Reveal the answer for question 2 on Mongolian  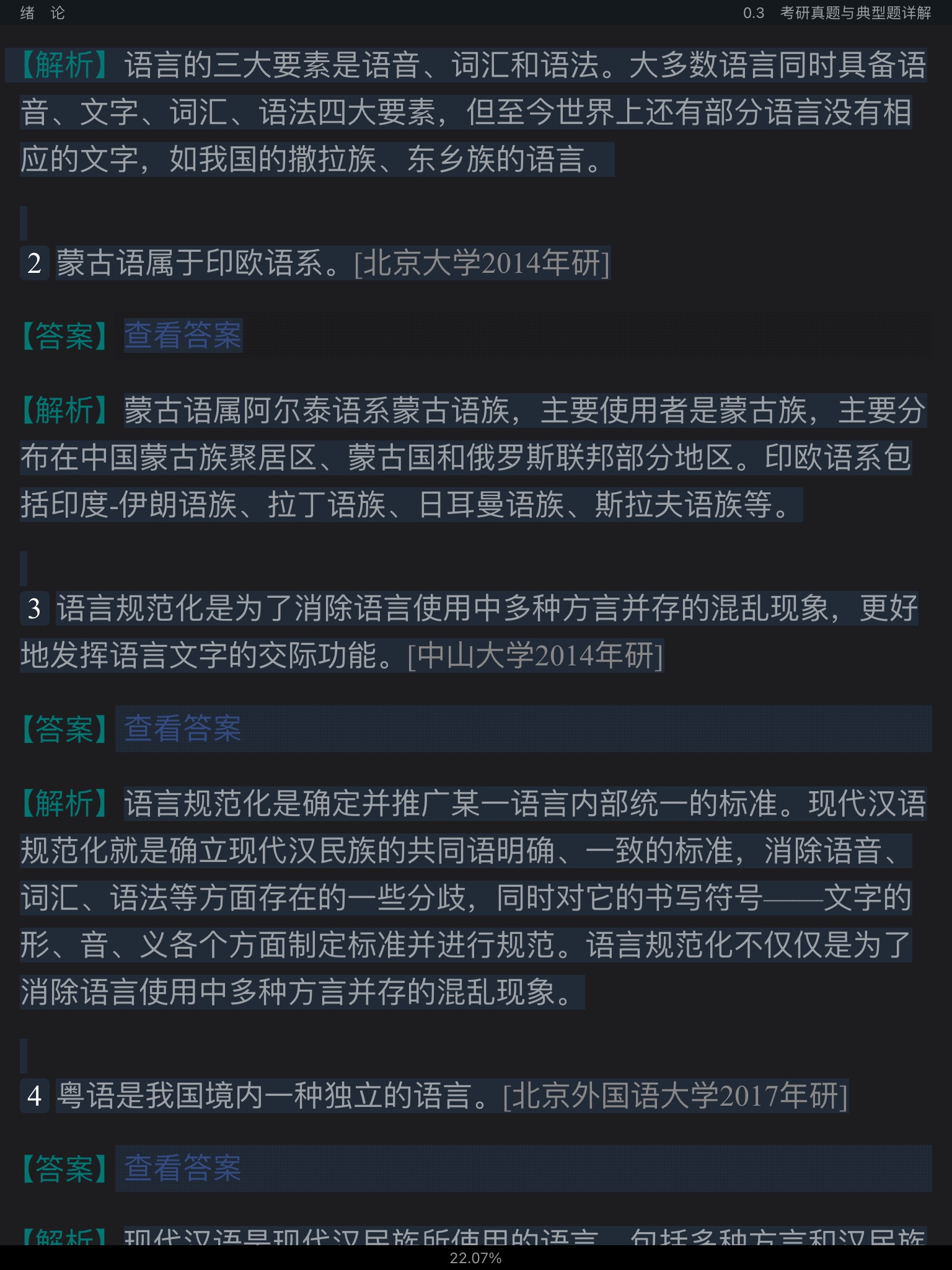click(x=183, y=335)
